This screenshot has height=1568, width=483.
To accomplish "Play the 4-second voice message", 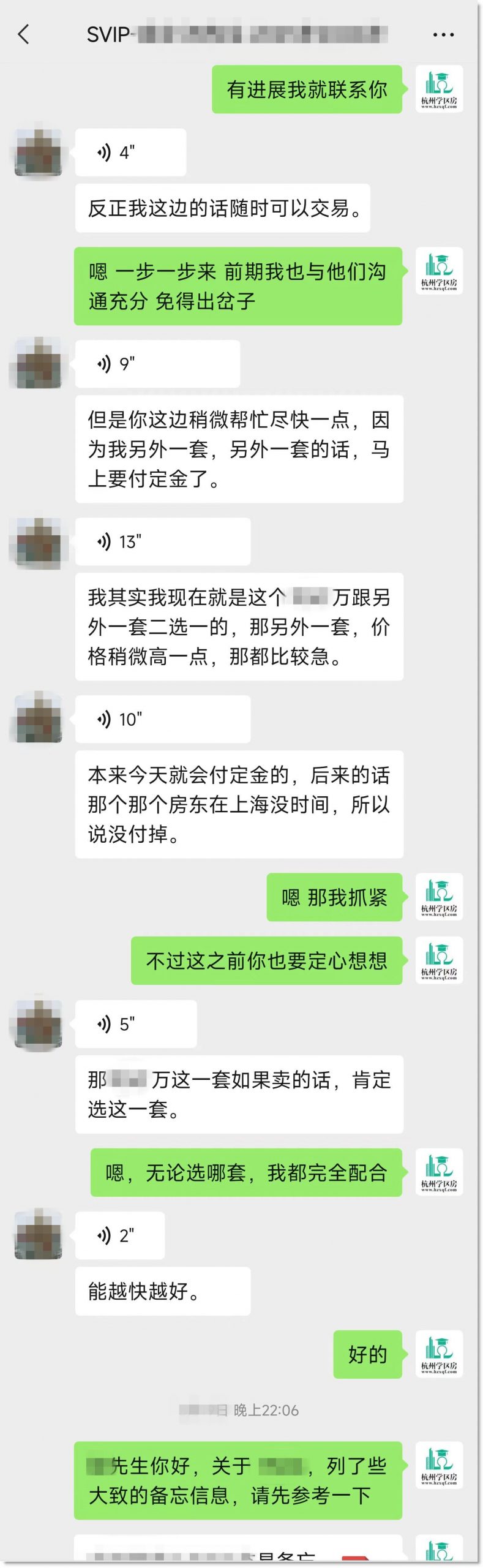I will pyautogui.click(x=130, y=153).
